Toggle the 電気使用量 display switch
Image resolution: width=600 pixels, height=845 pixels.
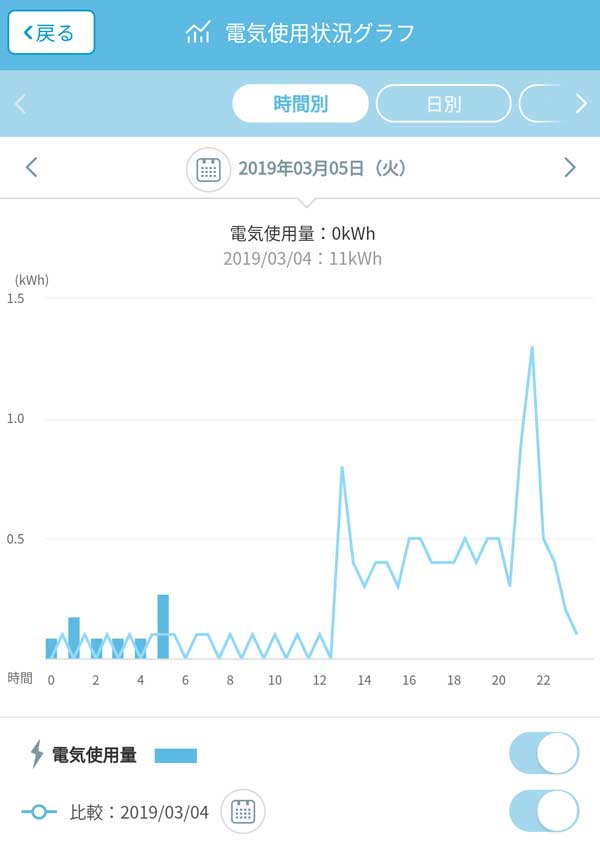pyautogui.click(x=544, y=754)
